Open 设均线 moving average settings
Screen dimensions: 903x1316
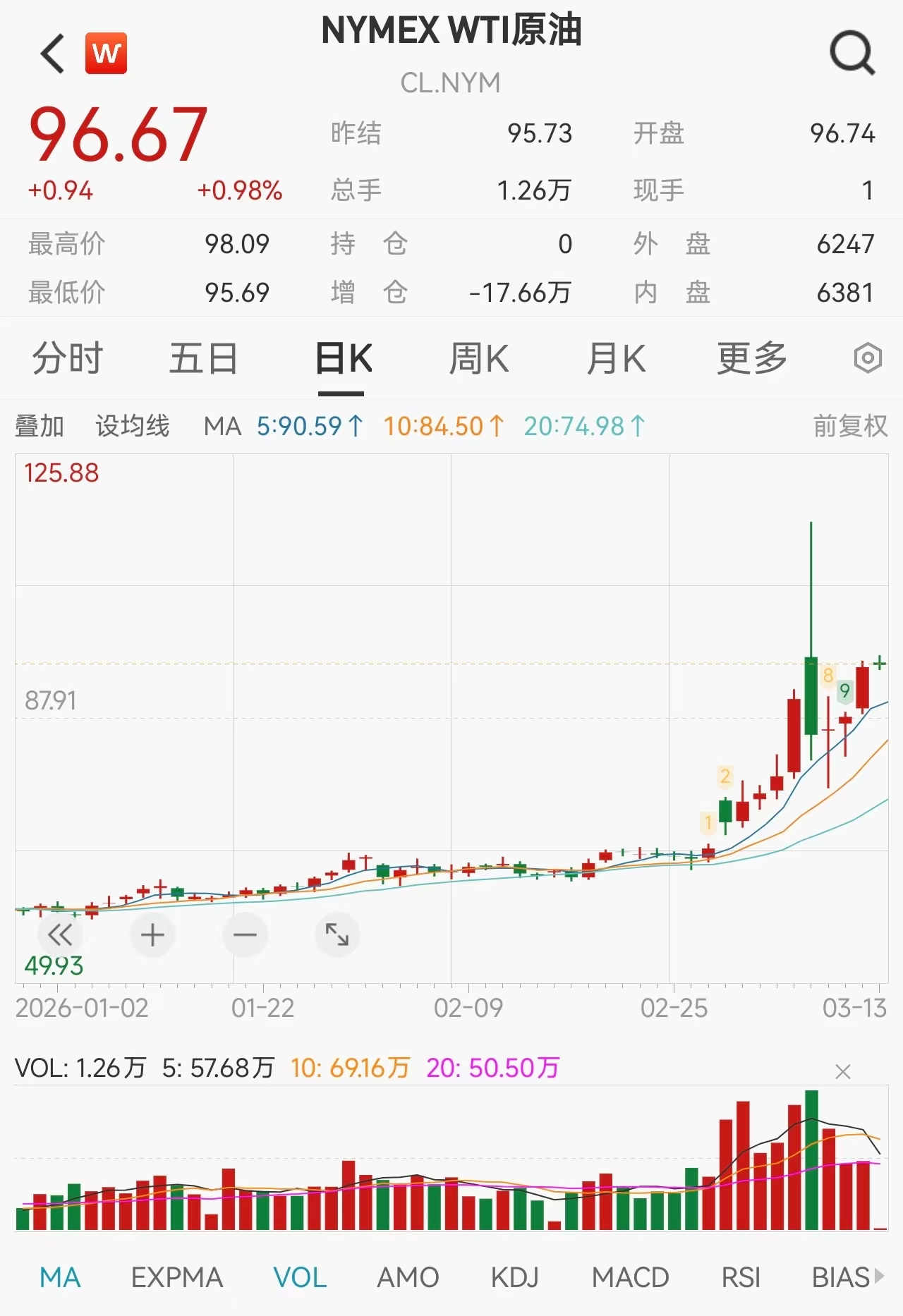tap(131, 426)
